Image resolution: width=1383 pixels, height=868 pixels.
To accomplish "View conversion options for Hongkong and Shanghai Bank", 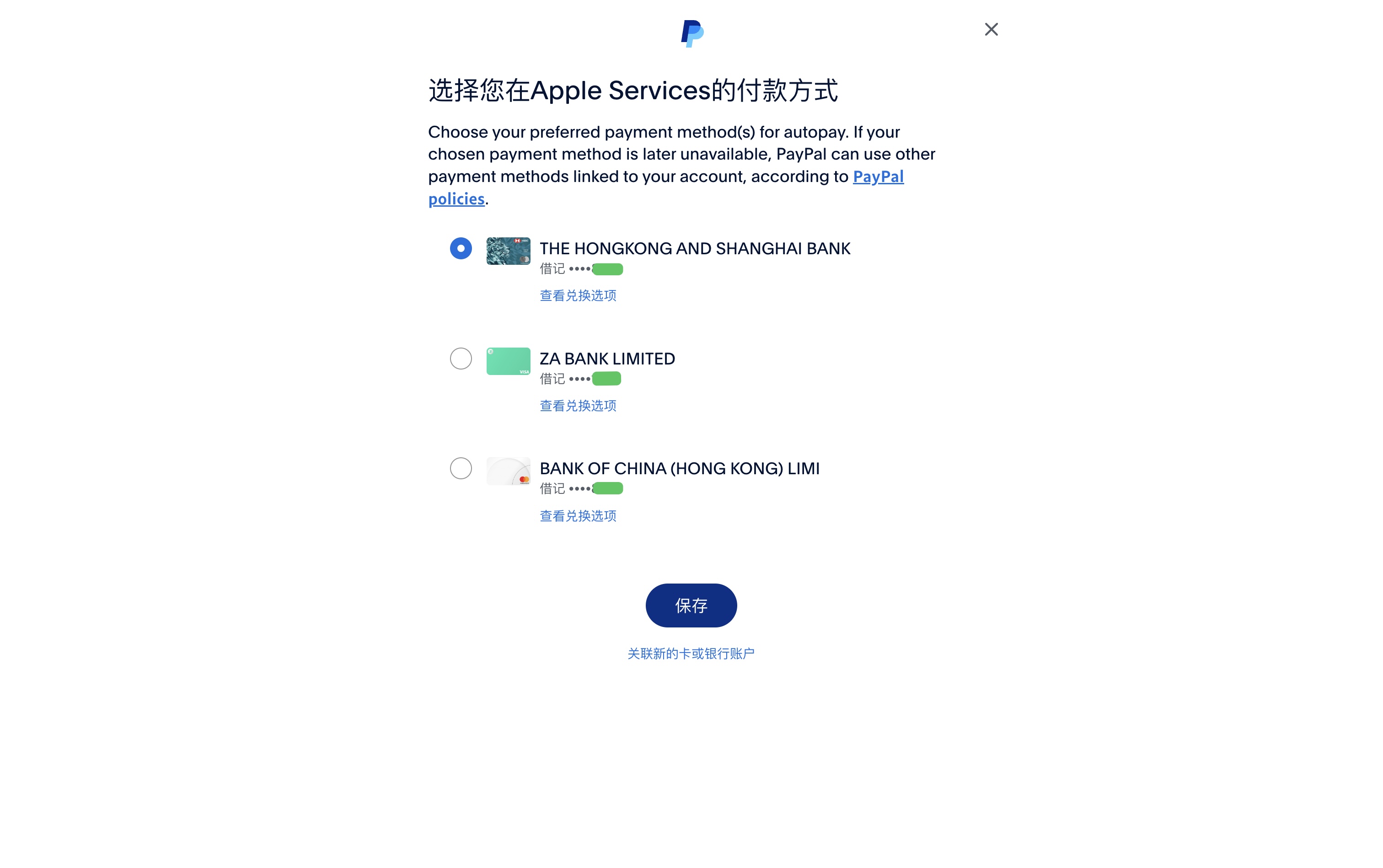I will (x=578, y=295).
